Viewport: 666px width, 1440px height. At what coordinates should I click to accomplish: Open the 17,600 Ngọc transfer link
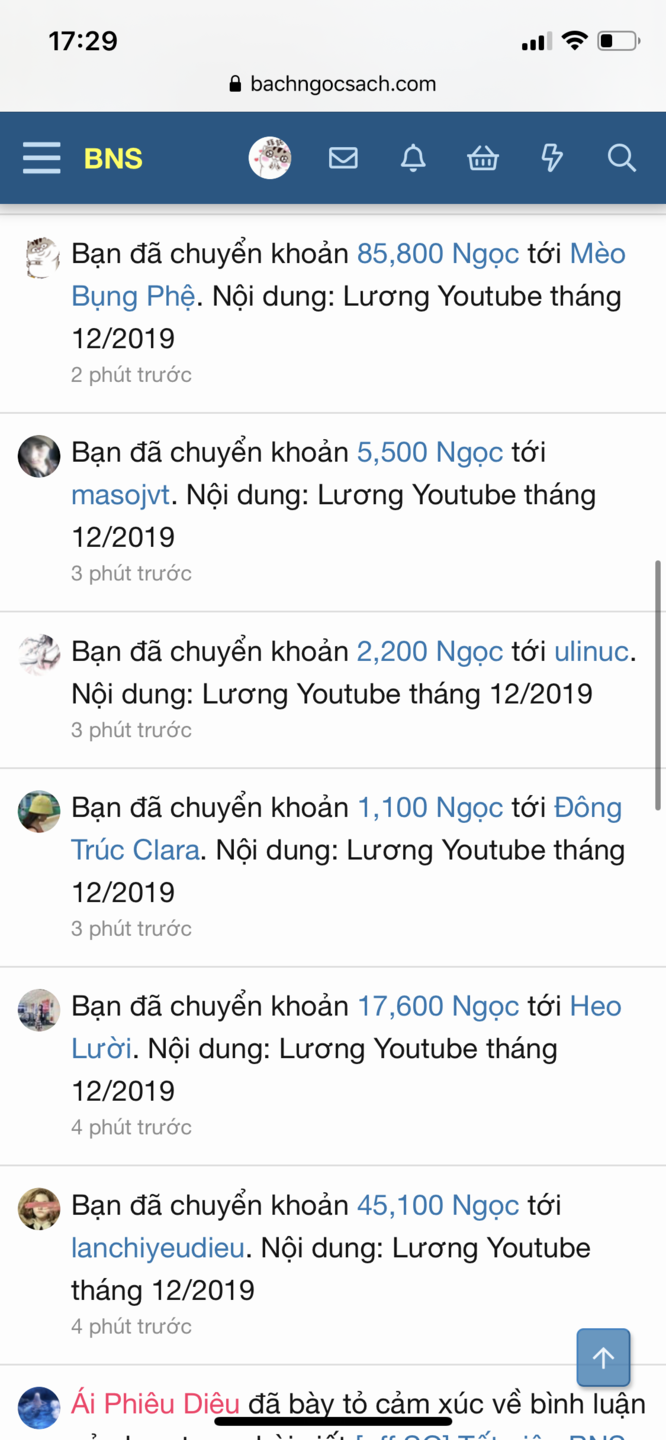437,1006
